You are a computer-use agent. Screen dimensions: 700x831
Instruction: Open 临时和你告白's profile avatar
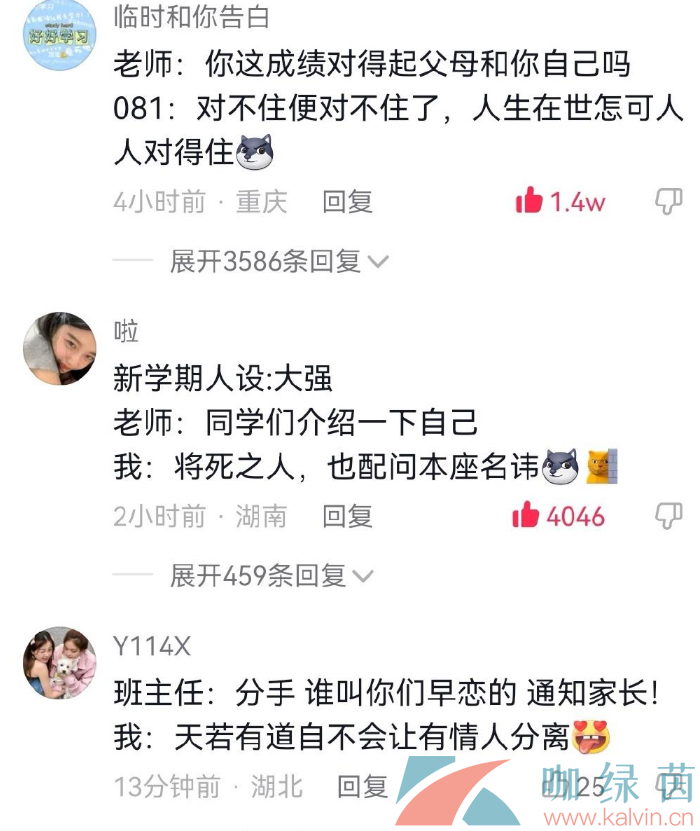pyautogui.click(x=59, y=35)
